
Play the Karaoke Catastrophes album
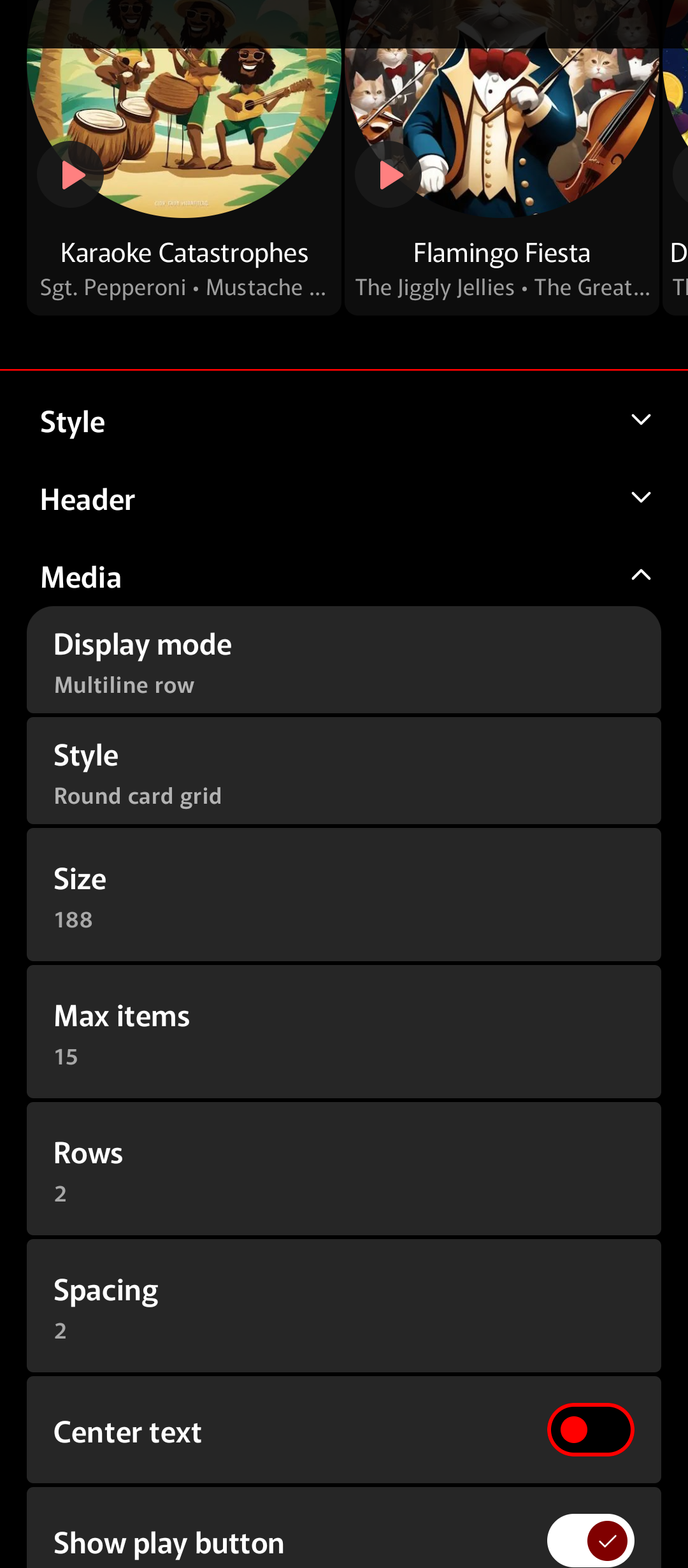[71, 175]
